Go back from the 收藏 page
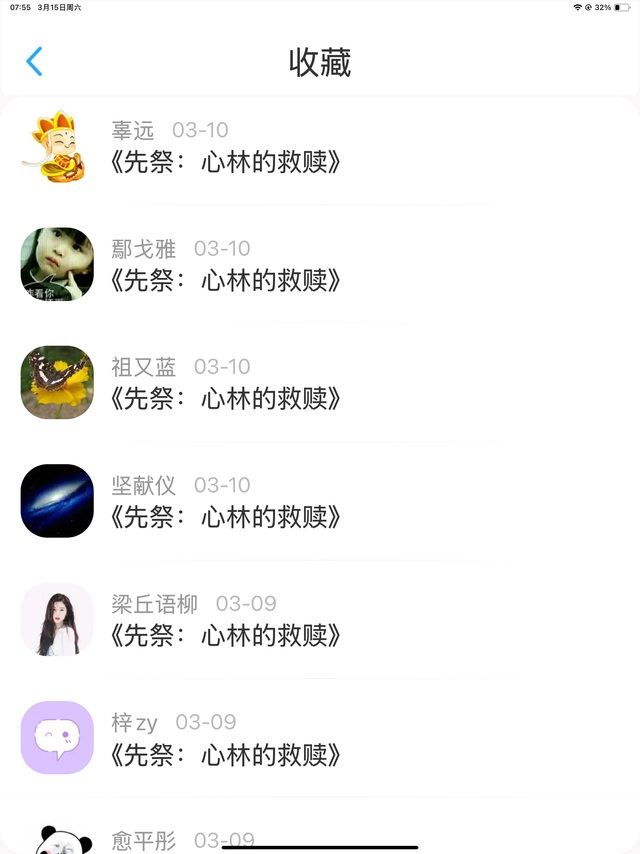Viewport: 640px width, 854px height. [x=34, y=62]
